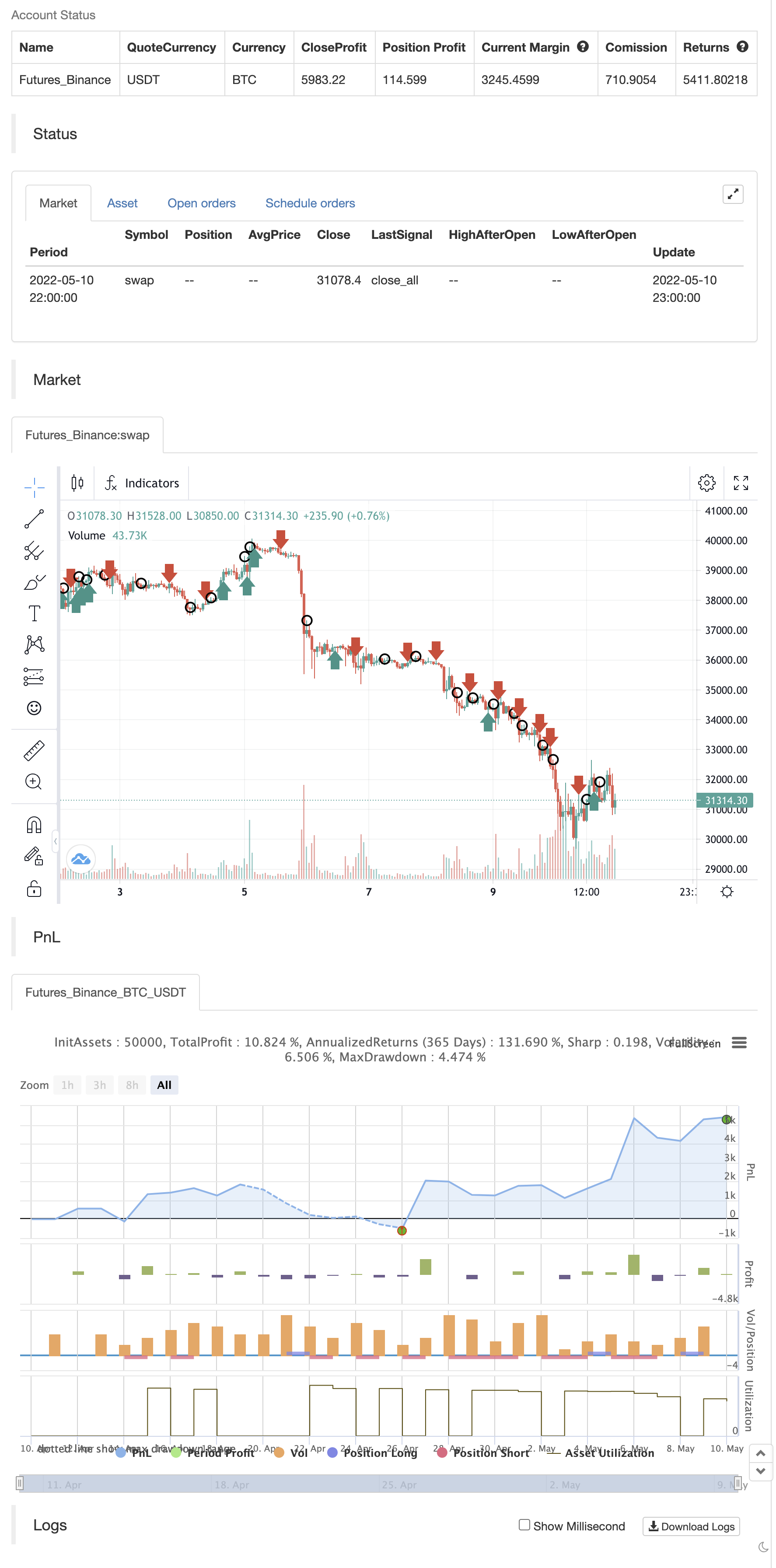
Task: Toggle the magnet mode
Action: pyautogui.click(x=34, y=826)
